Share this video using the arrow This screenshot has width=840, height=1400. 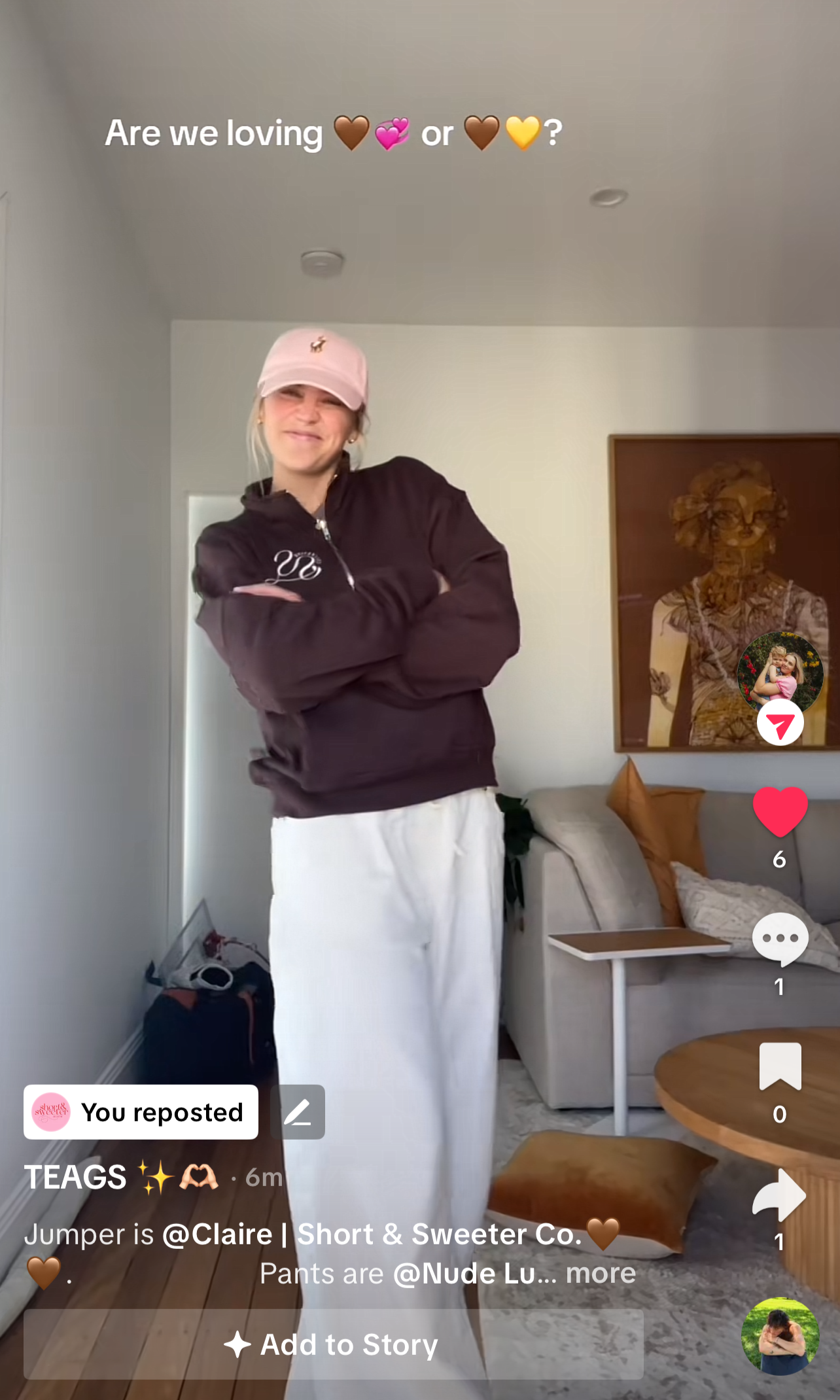click(780, 1195)
